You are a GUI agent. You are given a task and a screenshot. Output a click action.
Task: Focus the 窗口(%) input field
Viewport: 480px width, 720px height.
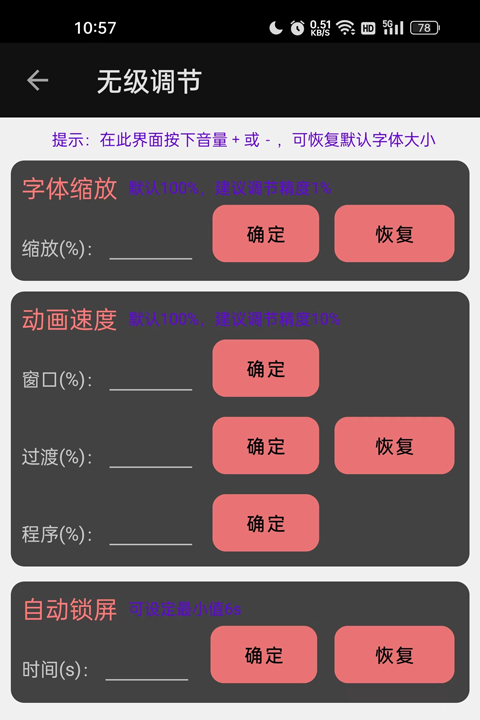[x=151, y=380]
